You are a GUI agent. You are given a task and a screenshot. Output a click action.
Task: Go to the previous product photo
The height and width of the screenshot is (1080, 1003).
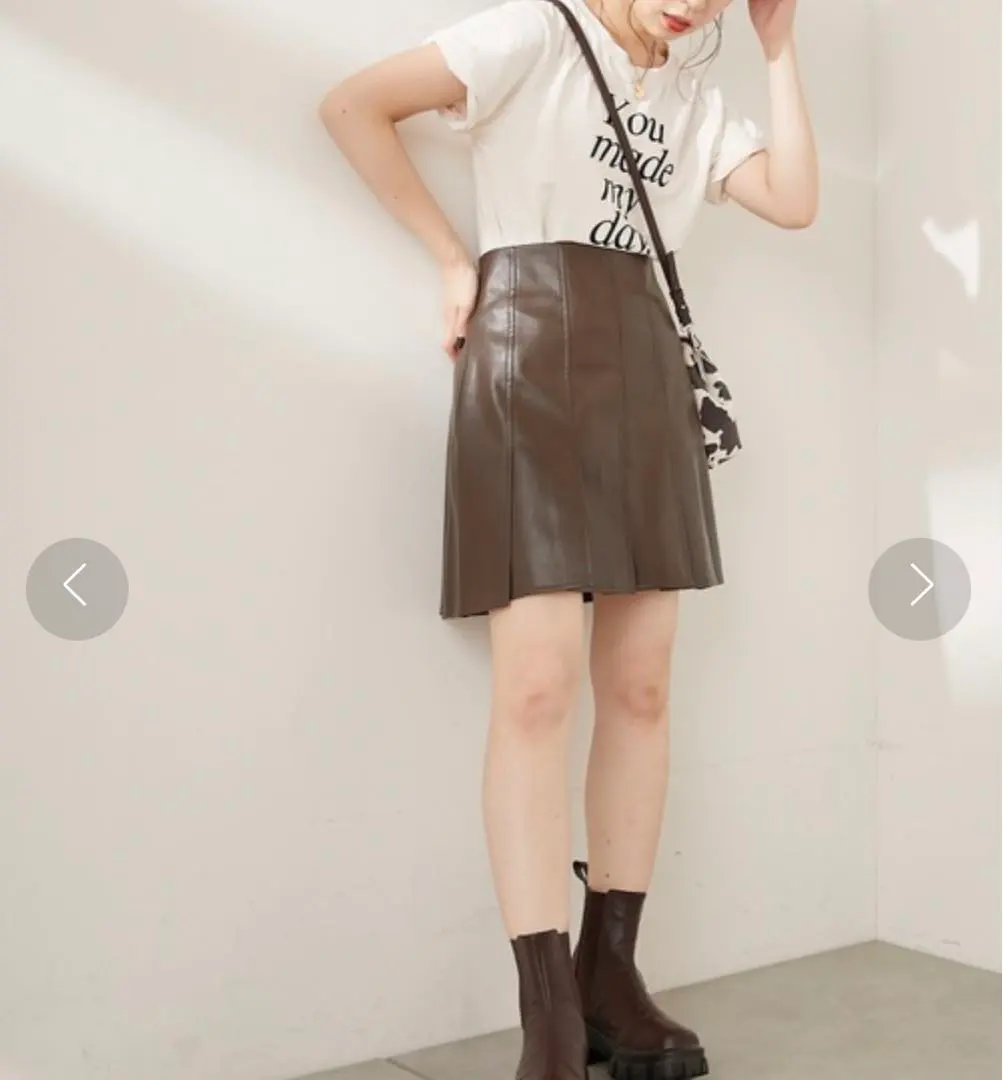point(77,588)
